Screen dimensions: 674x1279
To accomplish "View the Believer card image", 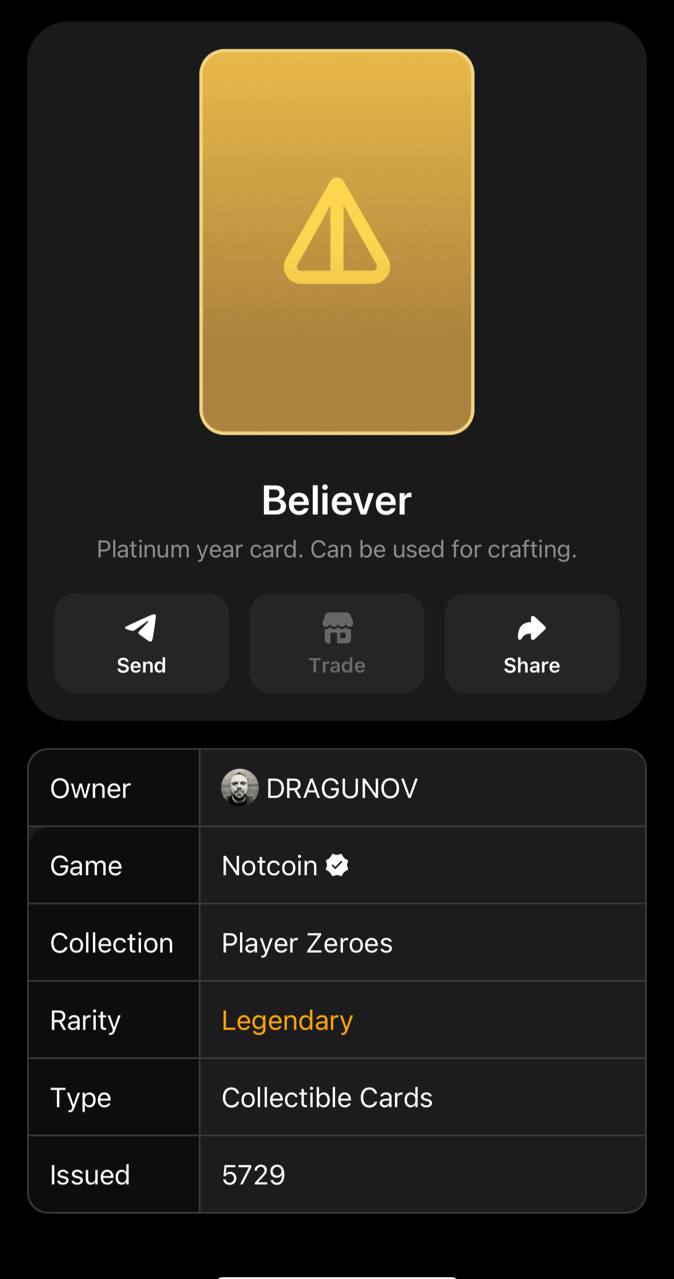I will tap(336, 242).
